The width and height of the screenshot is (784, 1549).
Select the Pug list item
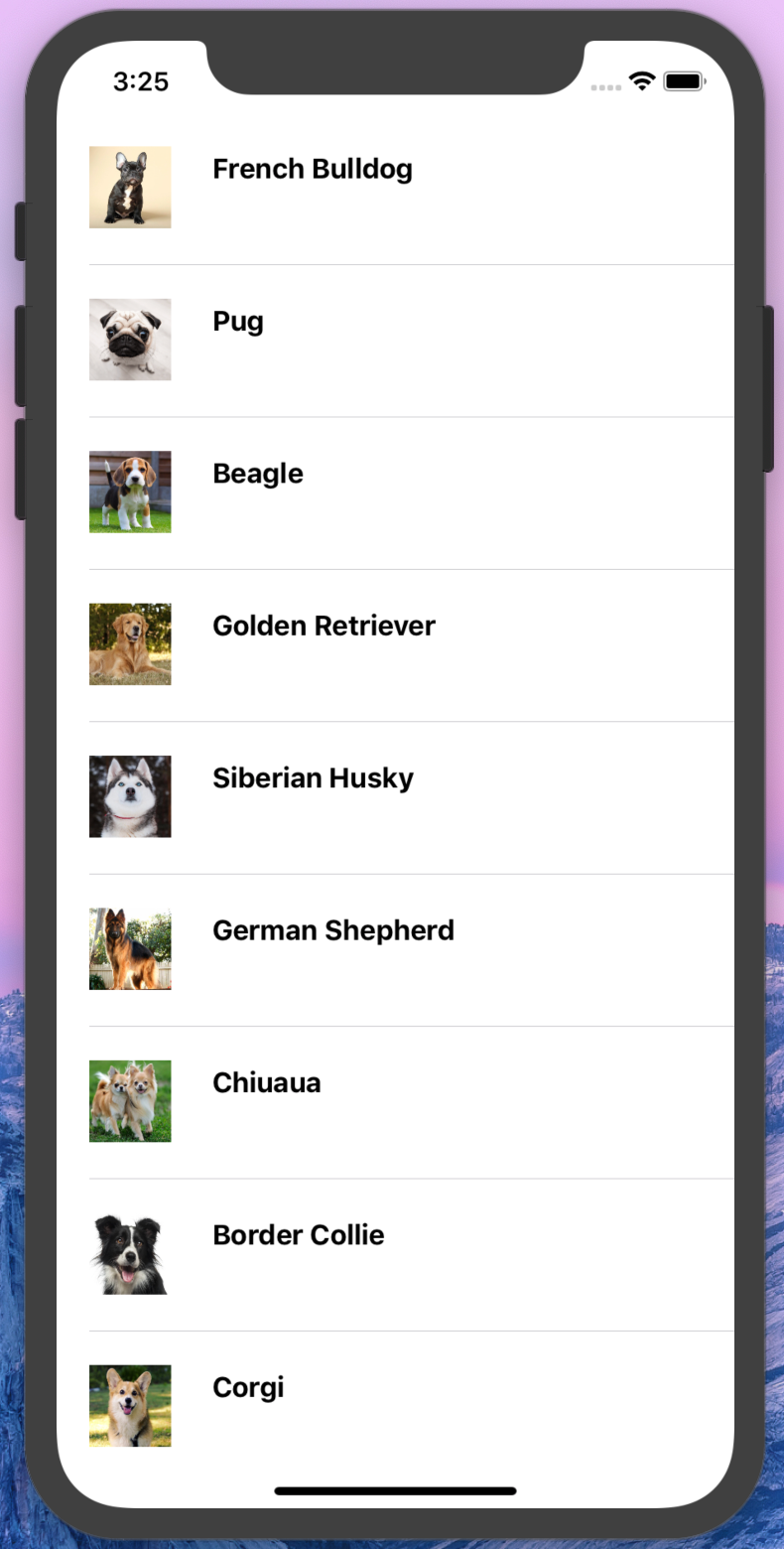click(x=238, y=322)
